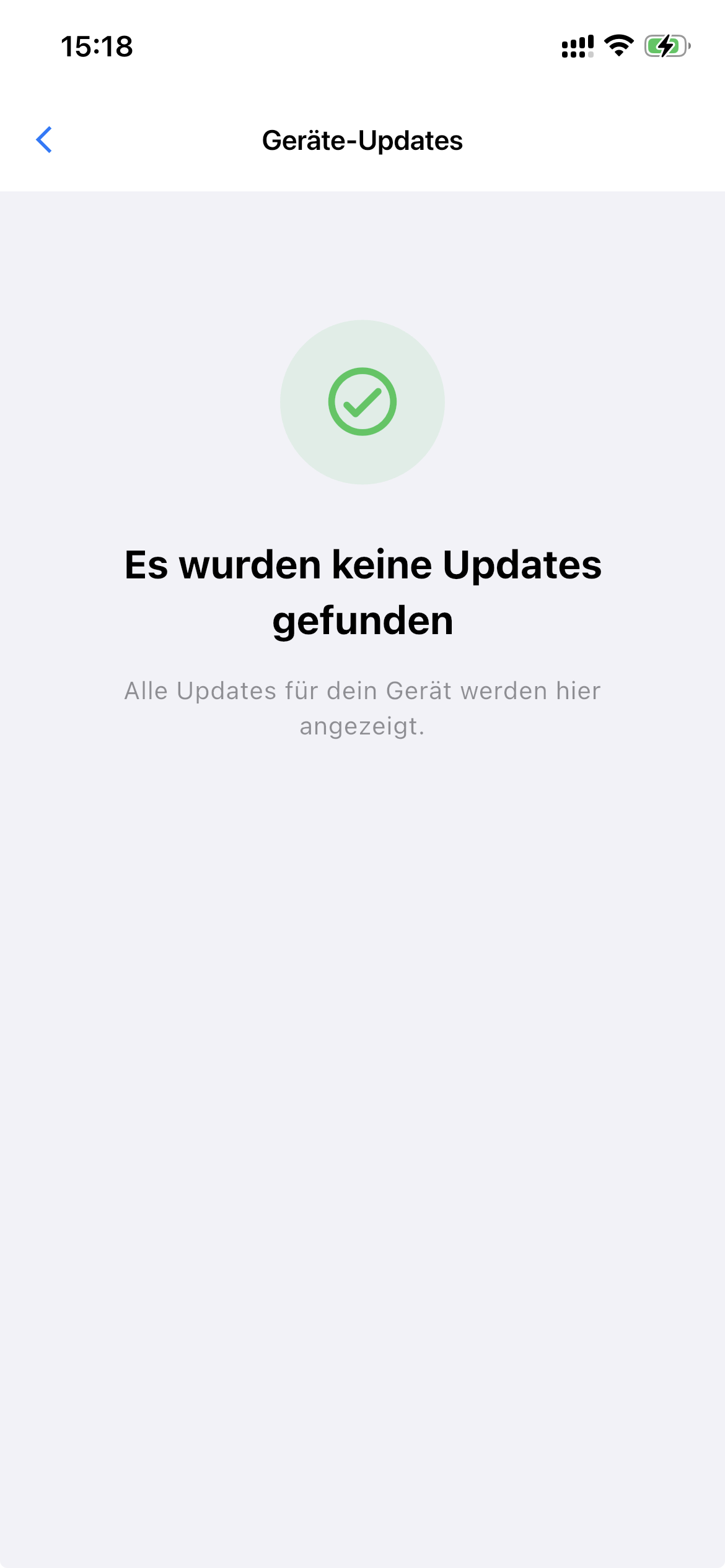Go back from Geräte-Updates screen
This screenshot has width=725, height=1568.
pos(44,140)
